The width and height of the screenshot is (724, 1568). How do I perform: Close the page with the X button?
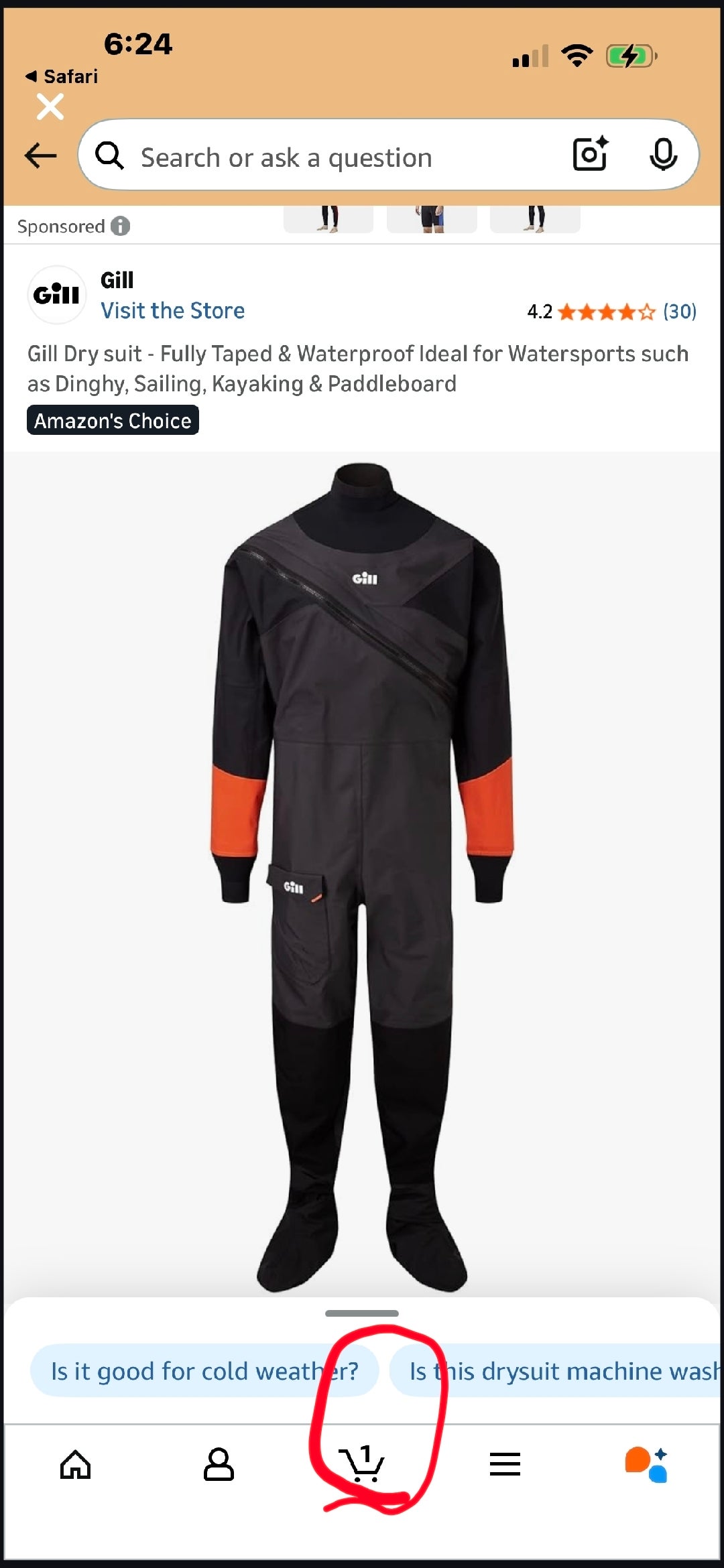[50, 107]
